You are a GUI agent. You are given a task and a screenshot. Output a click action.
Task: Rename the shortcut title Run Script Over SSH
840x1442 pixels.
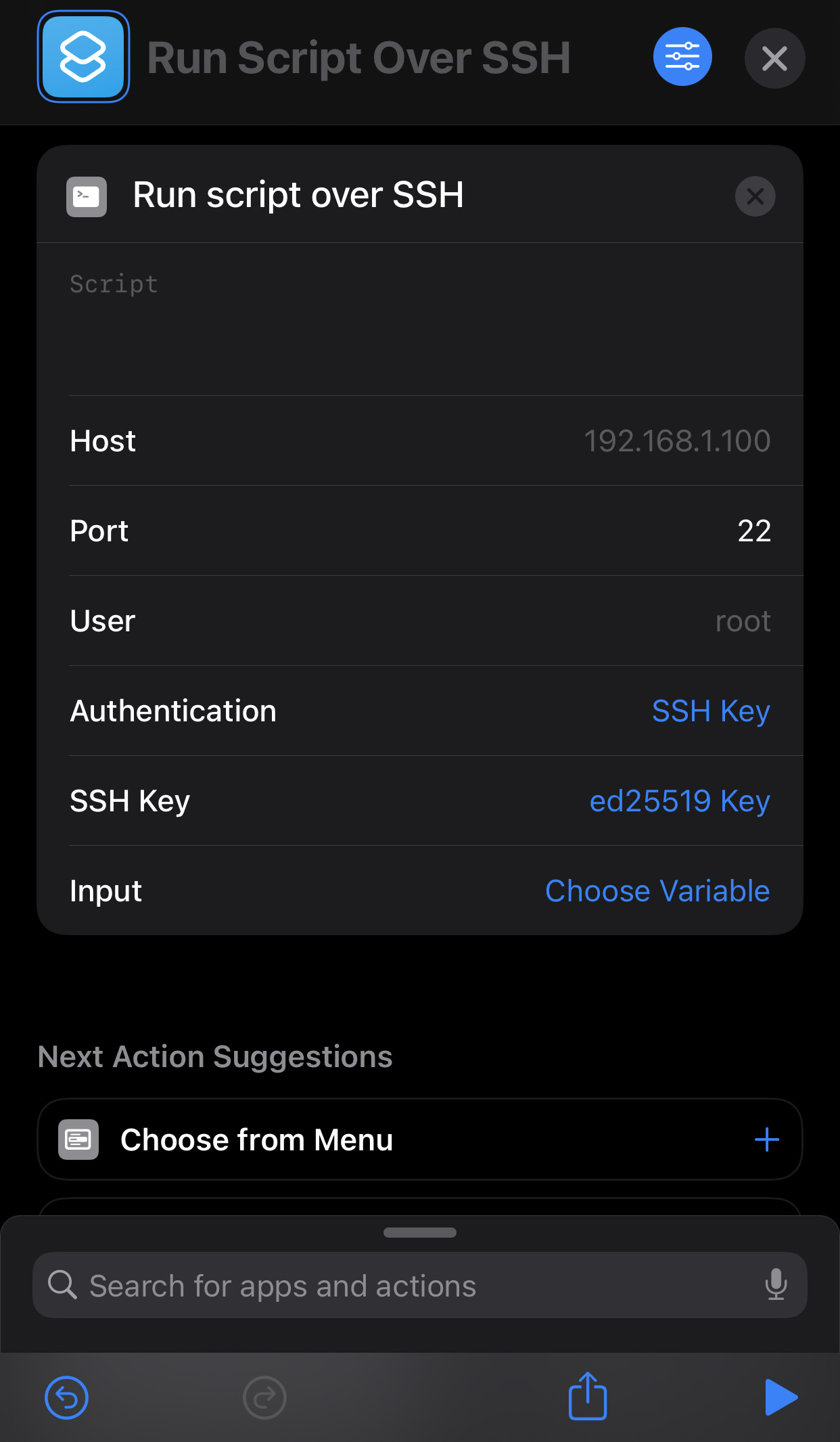[x=358, y=58]
